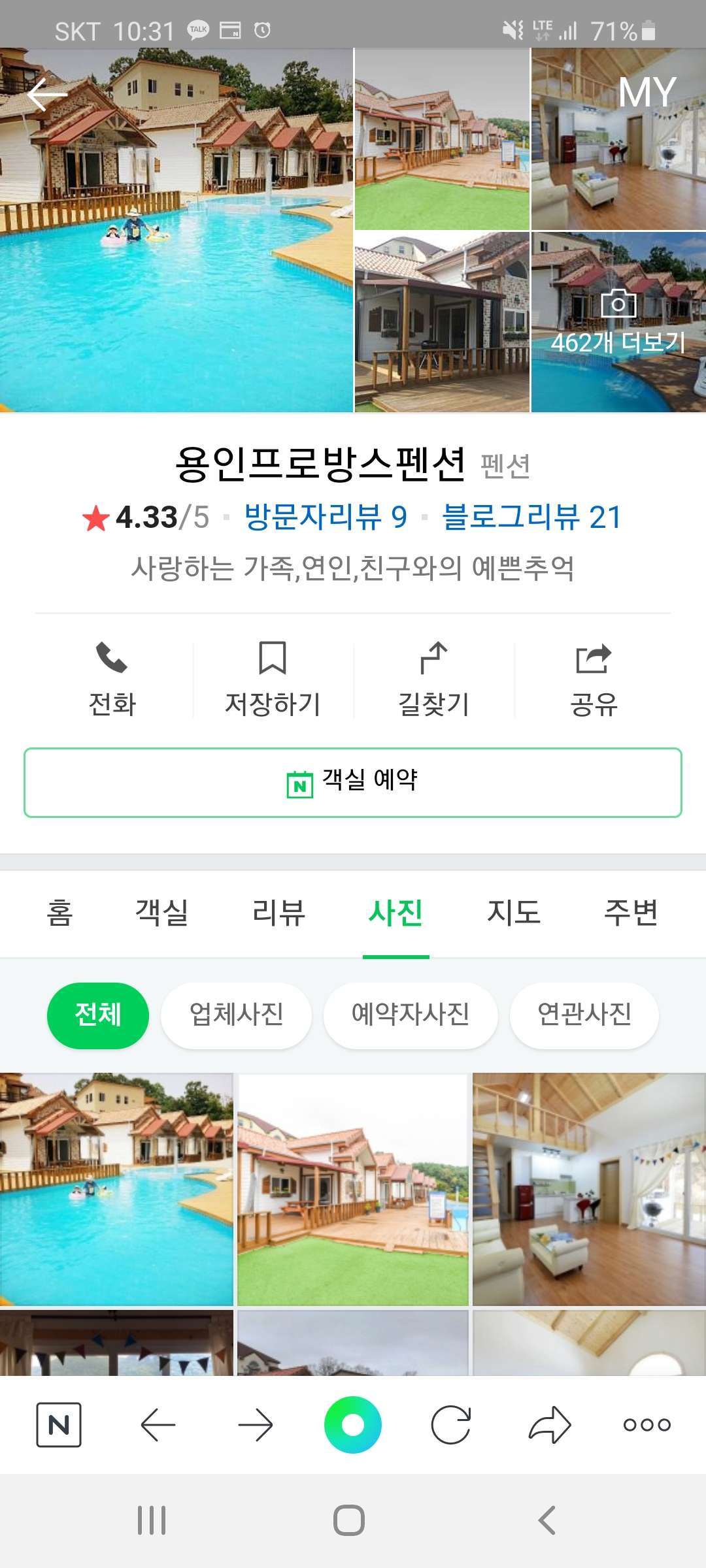Viewport: 706px width, 1568px height.
Task: Filter photos by 예약자사진
Action: tap(411, 1015)
